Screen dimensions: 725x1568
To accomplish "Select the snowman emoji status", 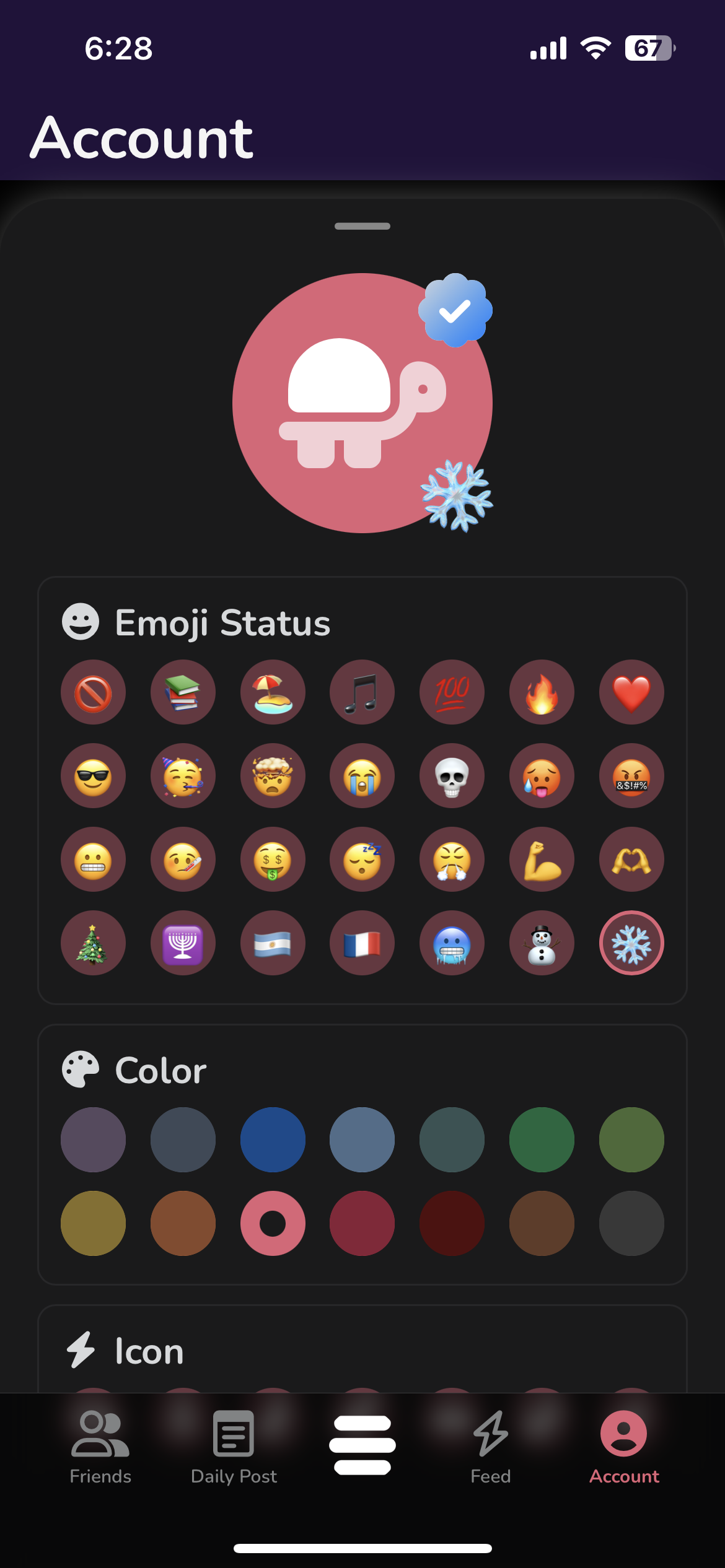I will pyautogui.click(x=541, y=943).
